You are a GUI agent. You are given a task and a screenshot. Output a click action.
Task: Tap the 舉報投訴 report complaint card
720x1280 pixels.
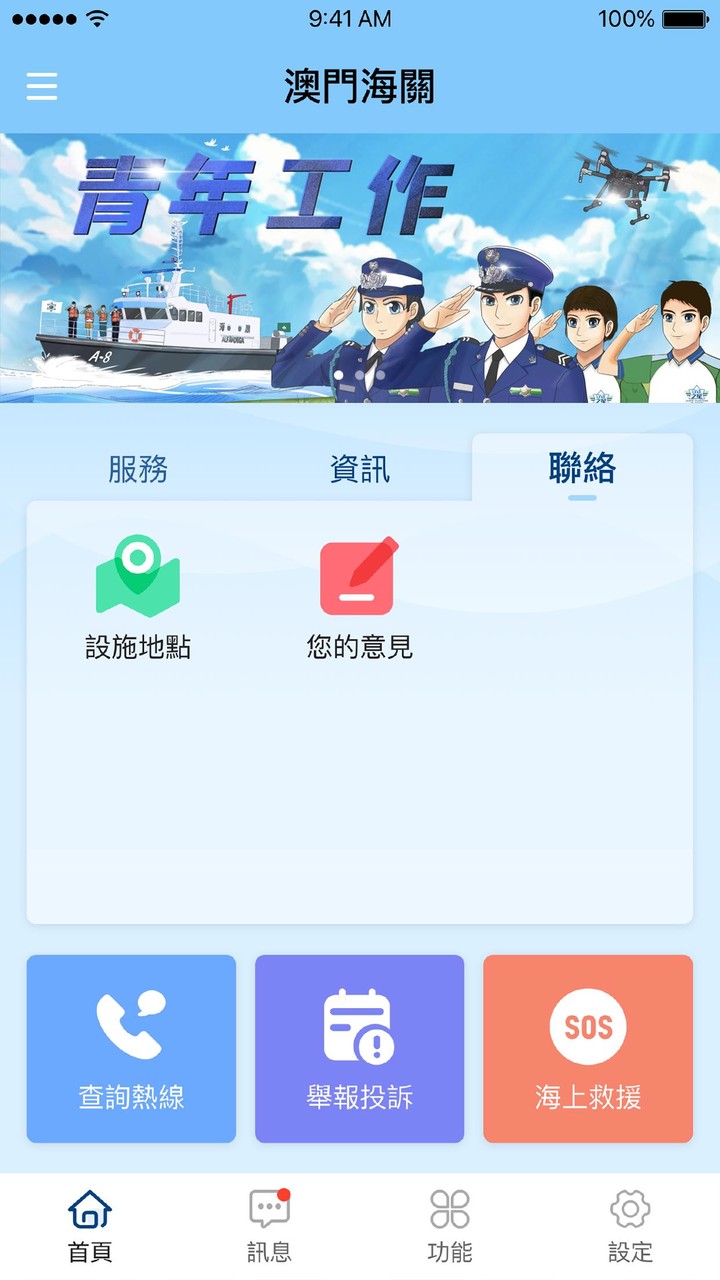coord(359,1048)
